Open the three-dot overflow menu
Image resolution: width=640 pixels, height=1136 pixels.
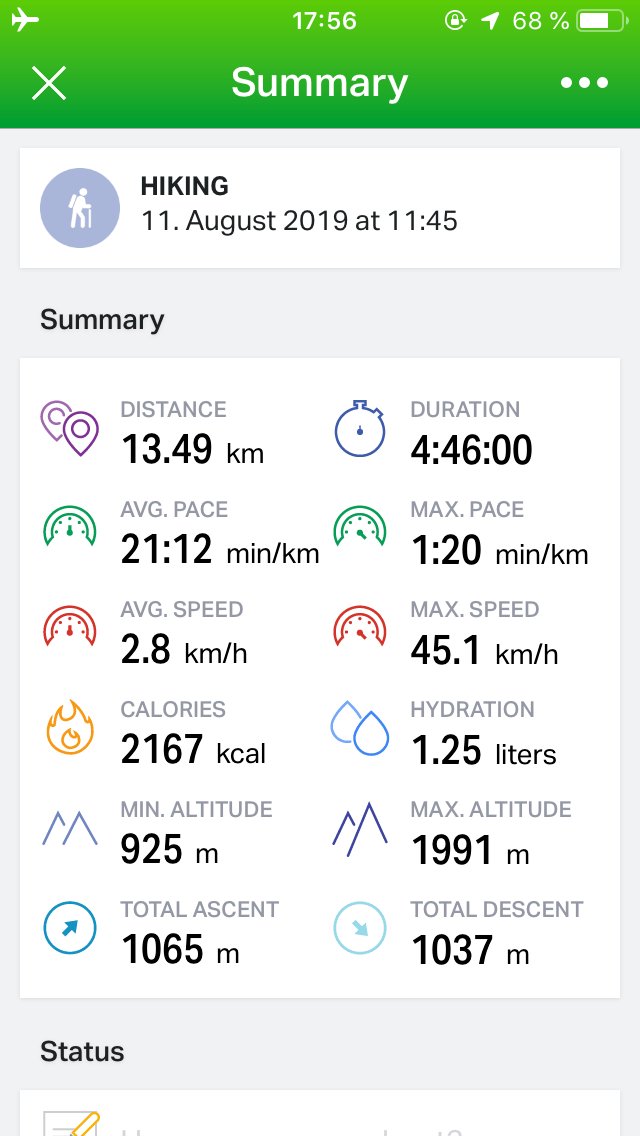pos(585,83)
